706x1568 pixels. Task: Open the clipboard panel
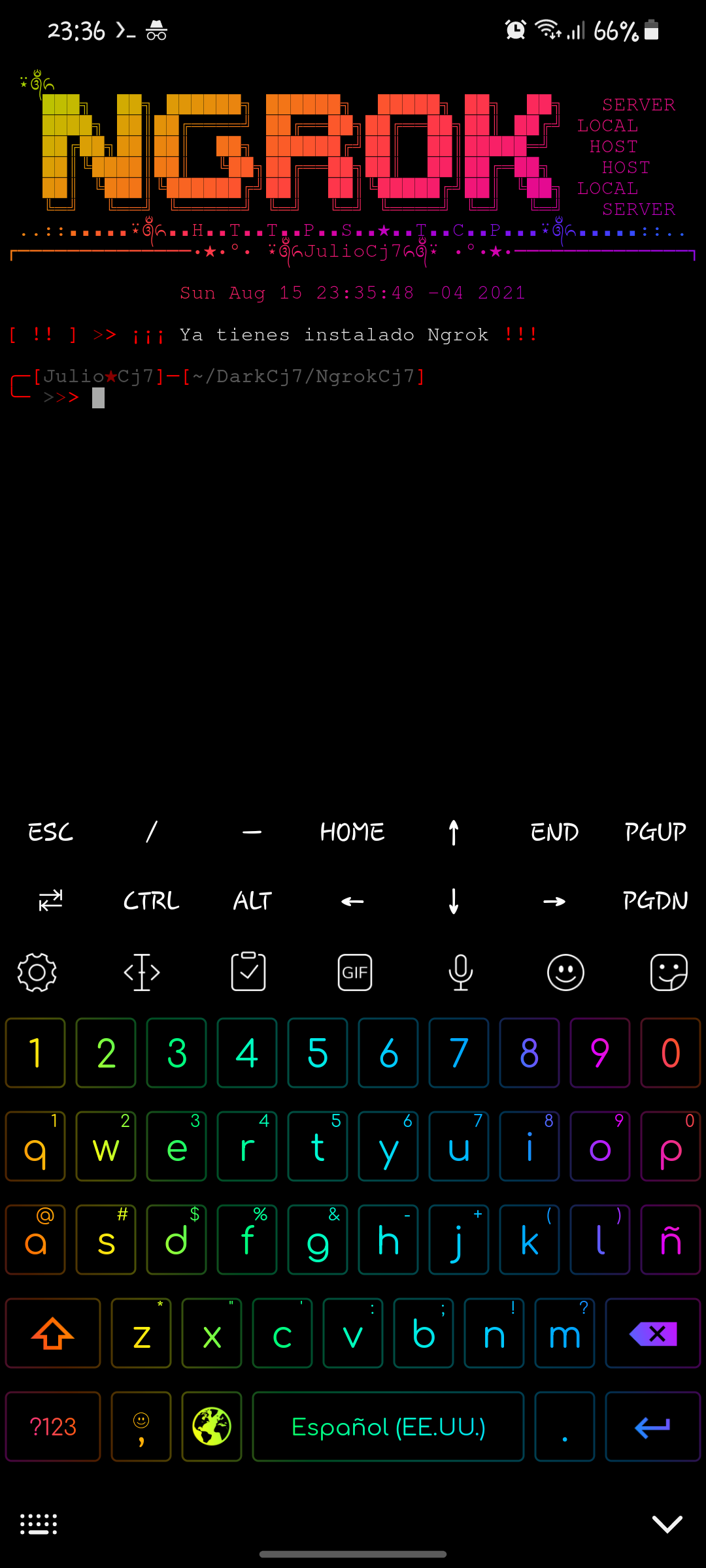coord(248,972)
